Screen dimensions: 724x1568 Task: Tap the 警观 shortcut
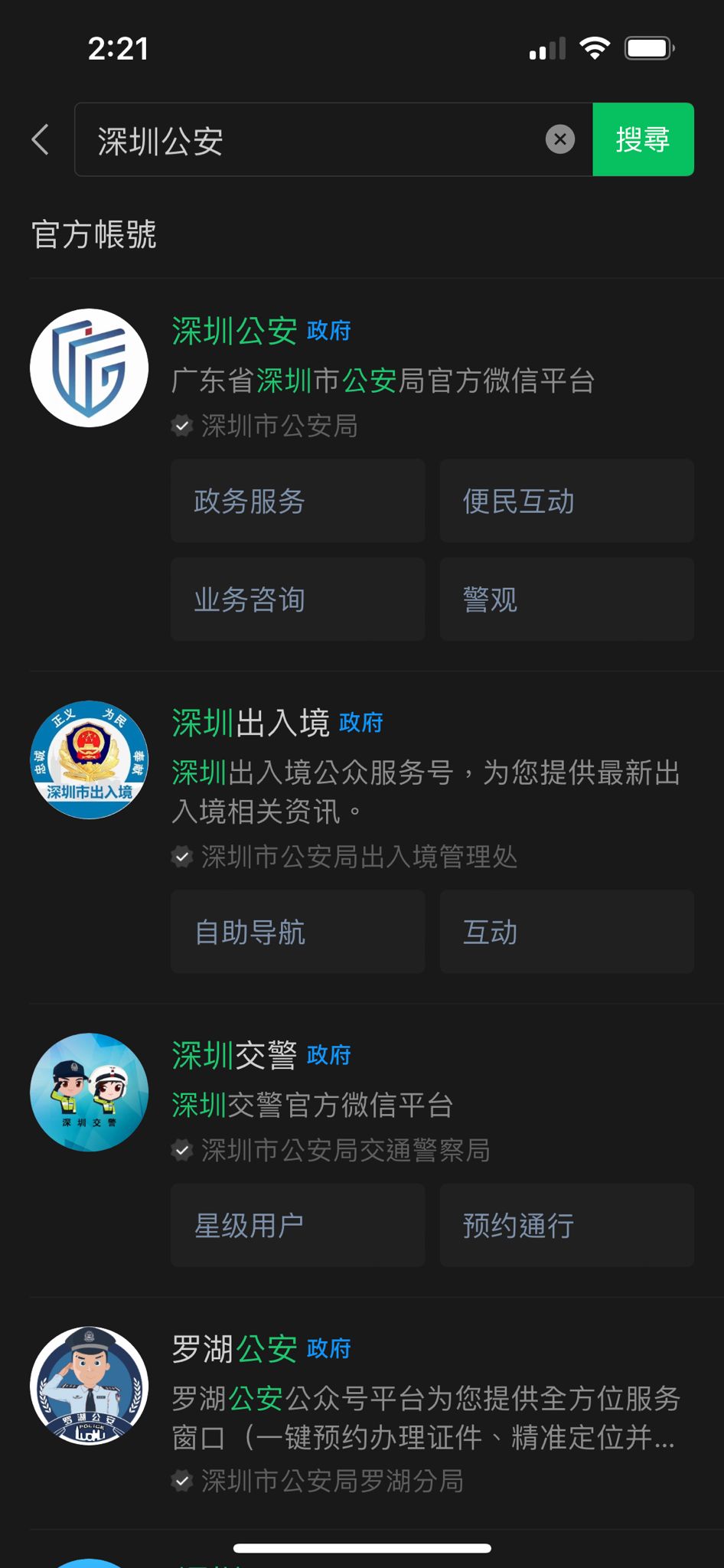tap(566, 599)
